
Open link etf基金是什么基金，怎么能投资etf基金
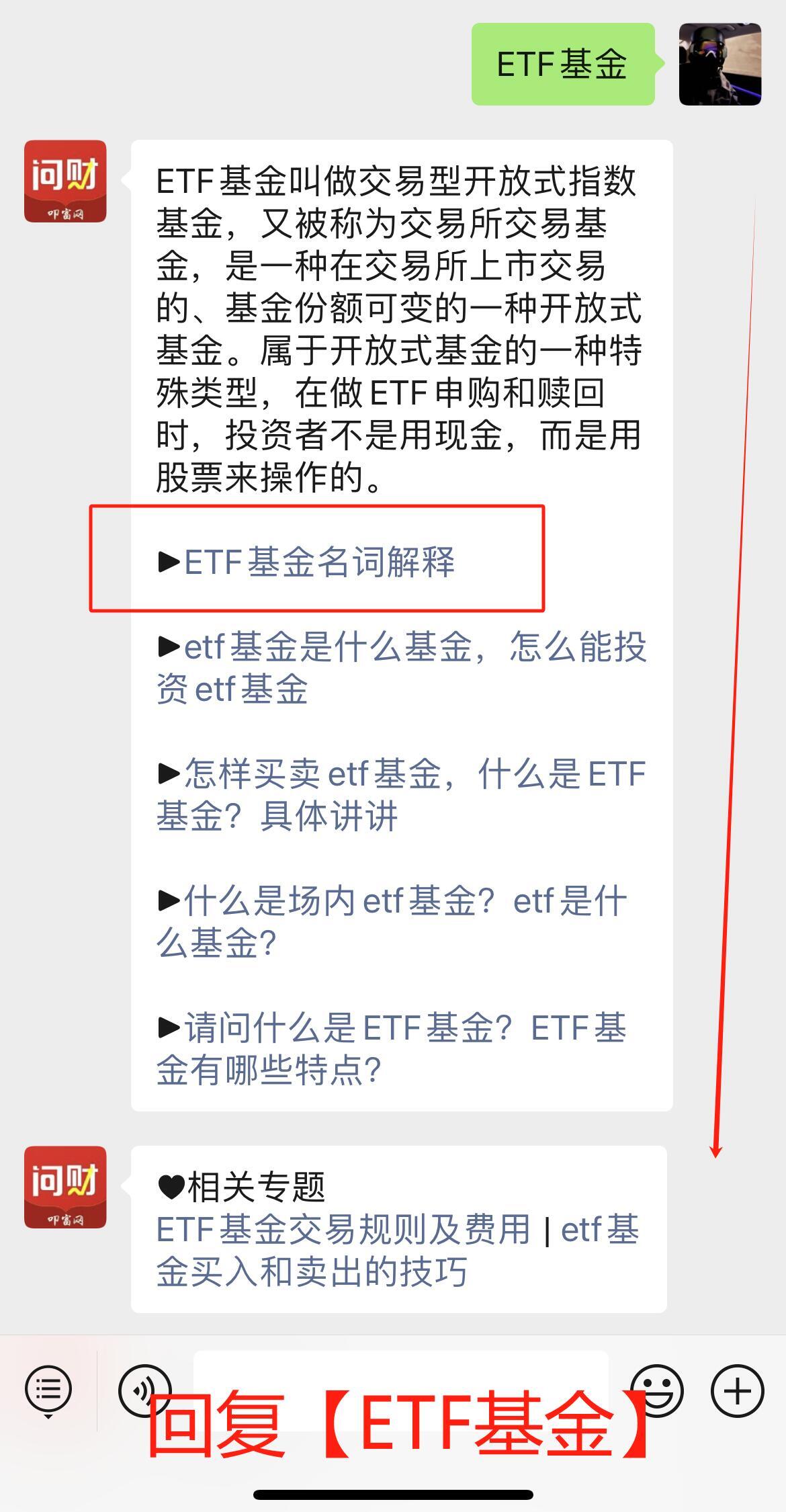401,668
